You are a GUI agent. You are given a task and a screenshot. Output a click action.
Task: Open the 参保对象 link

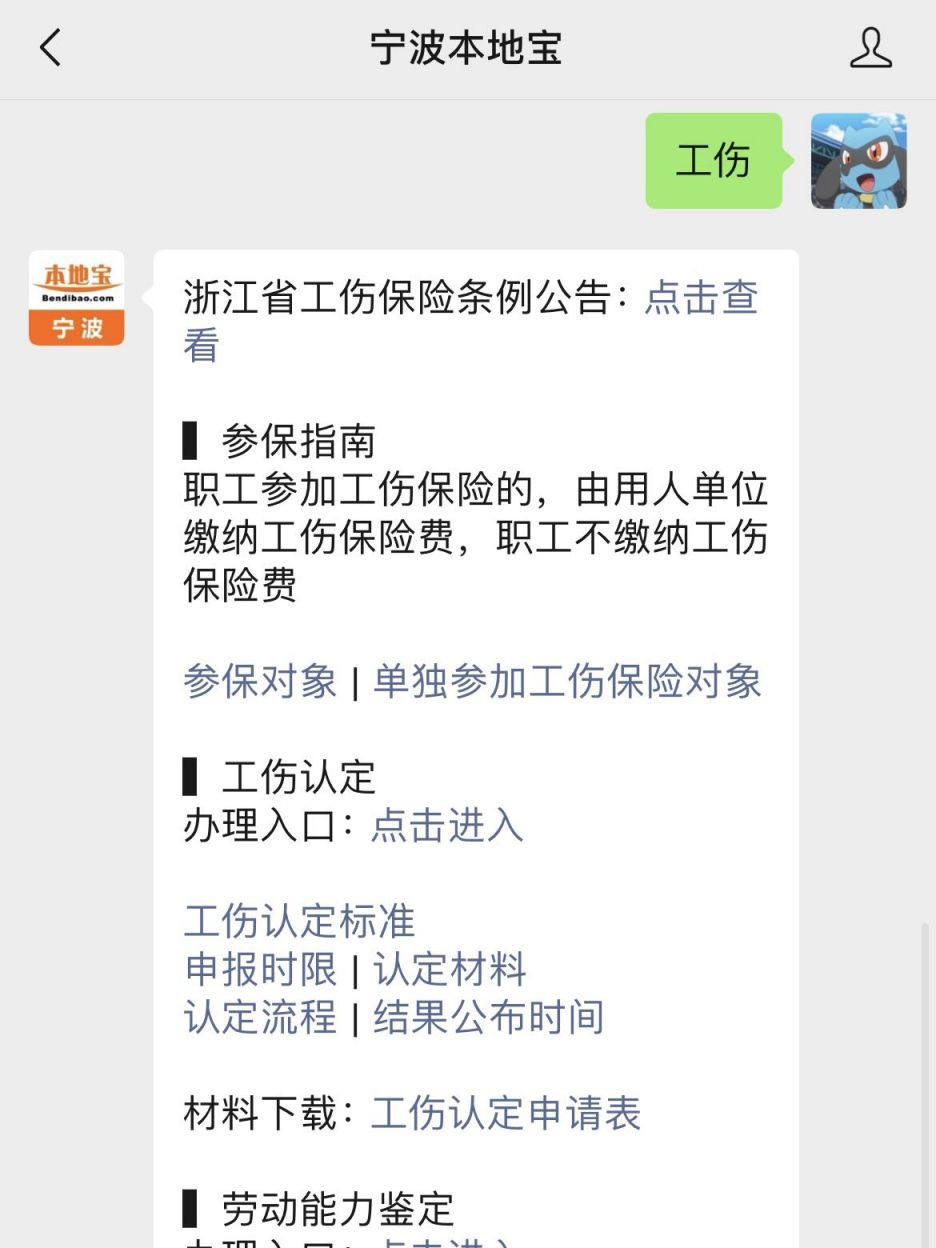point(260,682)
